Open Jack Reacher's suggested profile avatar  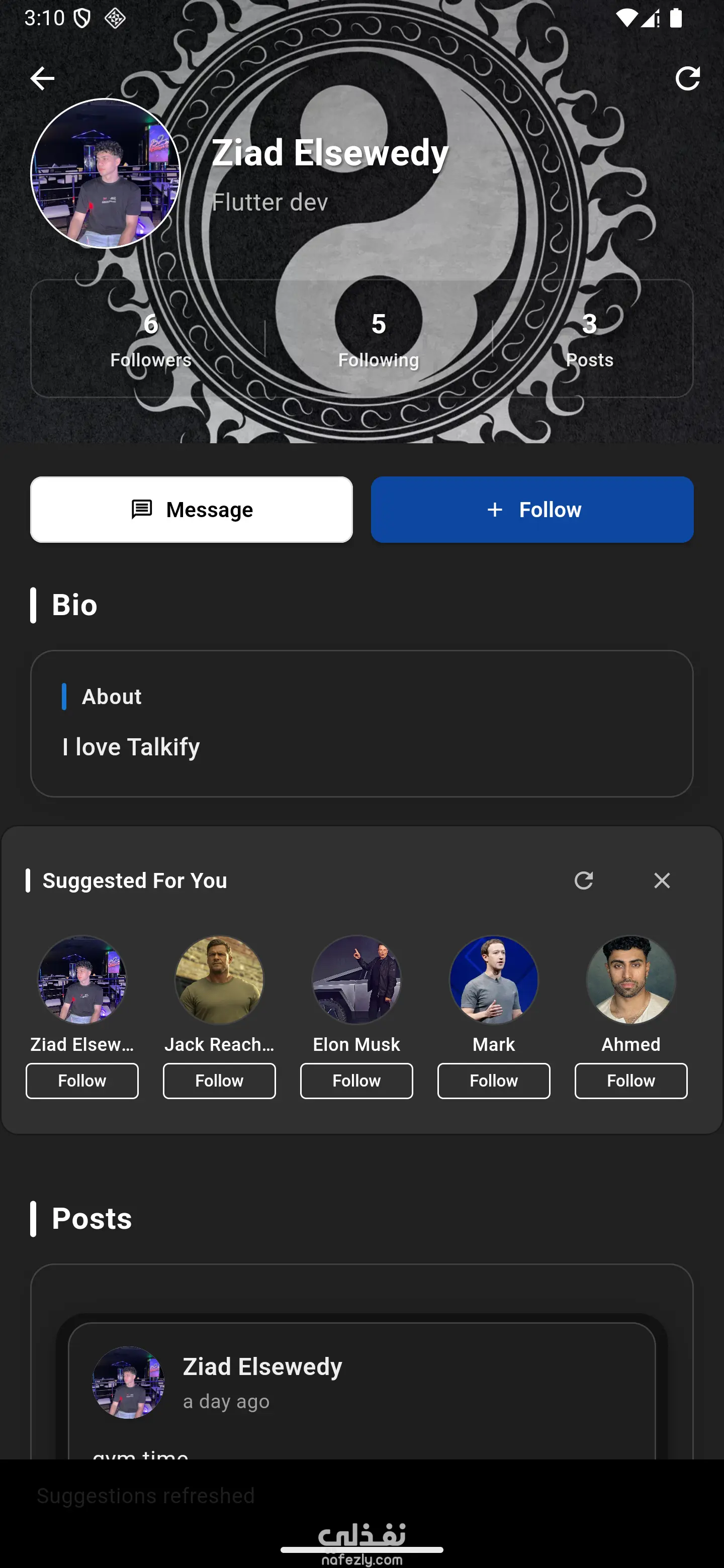(x=219, y=980)
